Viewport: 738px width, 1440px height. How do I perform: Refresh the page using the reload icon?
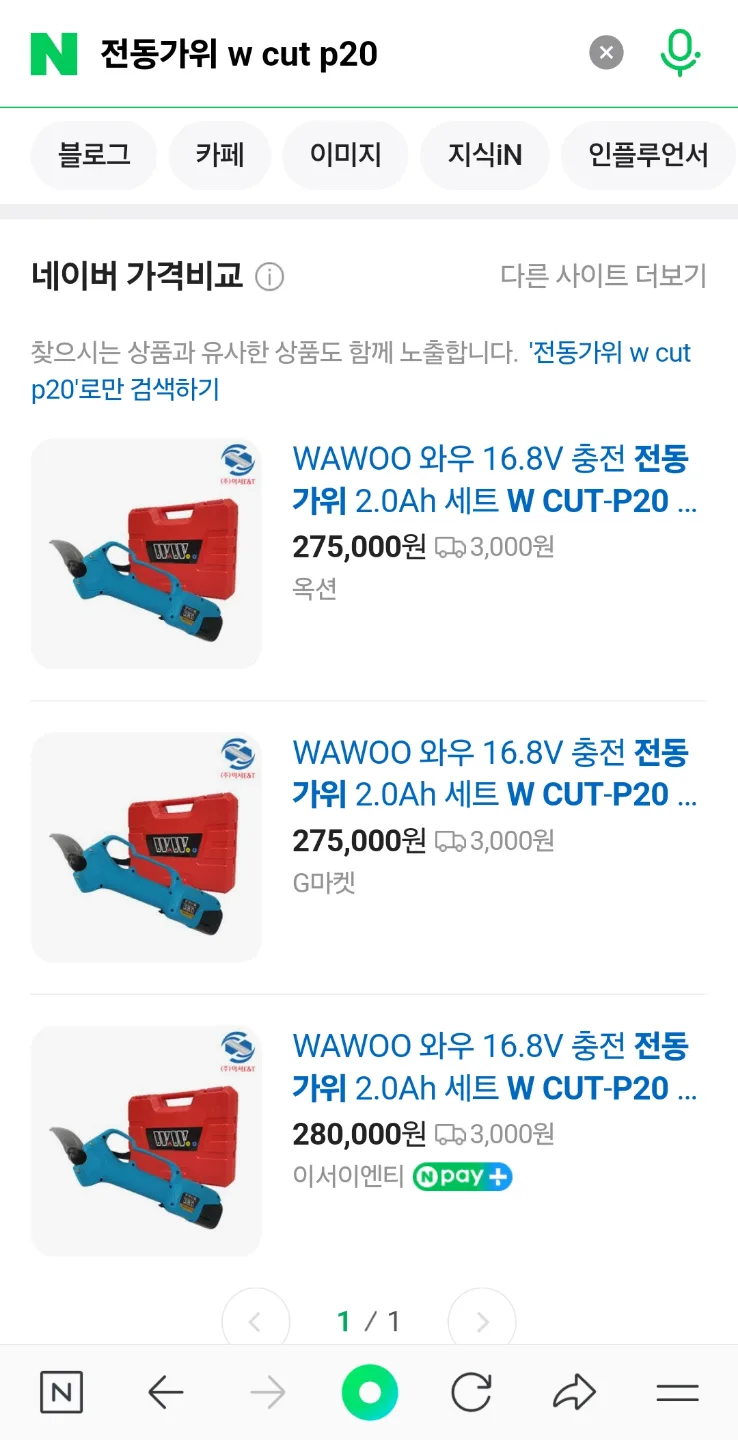click(472, 1391)
